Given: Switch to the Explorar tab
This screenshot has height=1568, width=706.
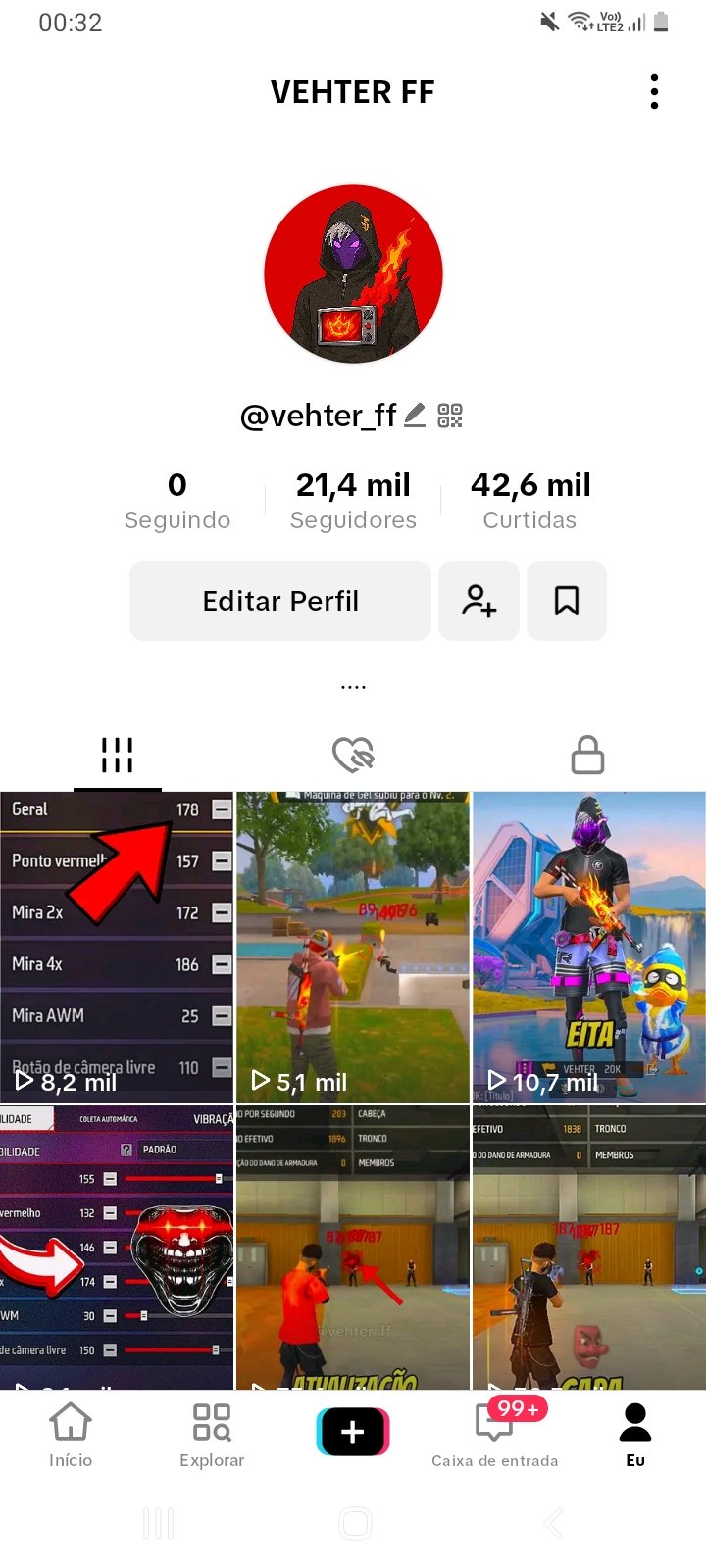Looking at the screenshot, I should 212,1435.
